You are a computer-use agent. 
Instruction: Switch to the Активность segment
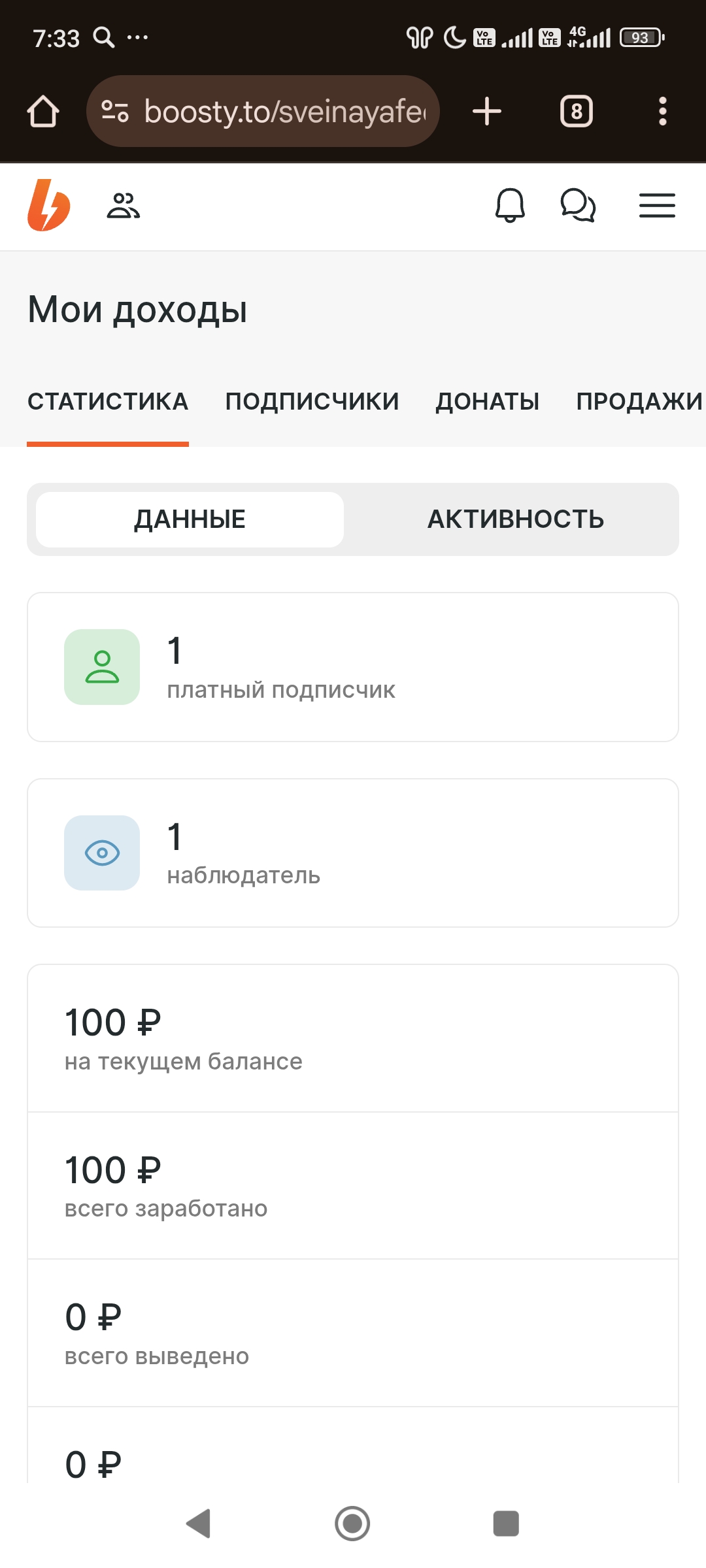tap(516, 519)
